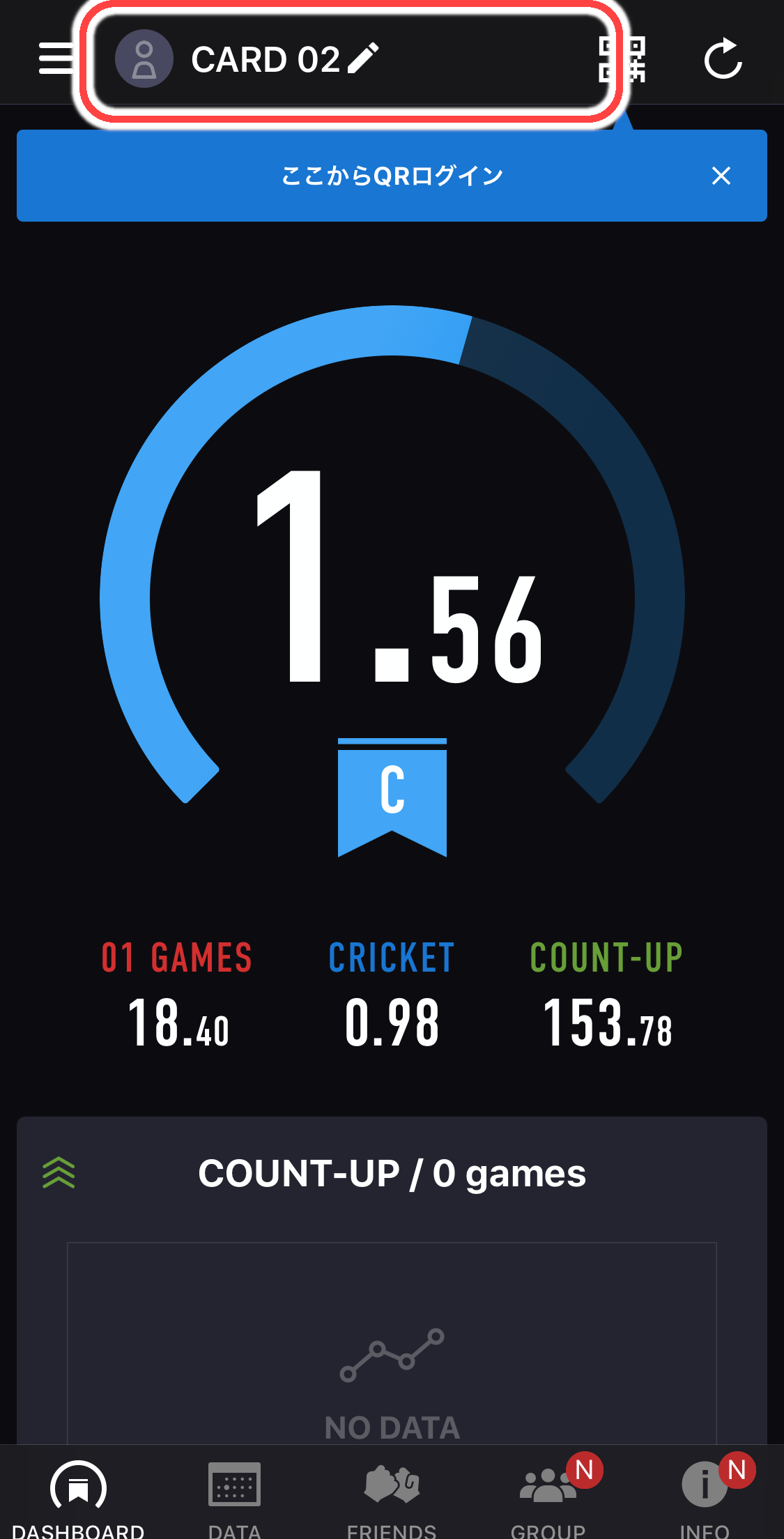View CRICKET stats

pyautogui.click(x=392, y=993)
